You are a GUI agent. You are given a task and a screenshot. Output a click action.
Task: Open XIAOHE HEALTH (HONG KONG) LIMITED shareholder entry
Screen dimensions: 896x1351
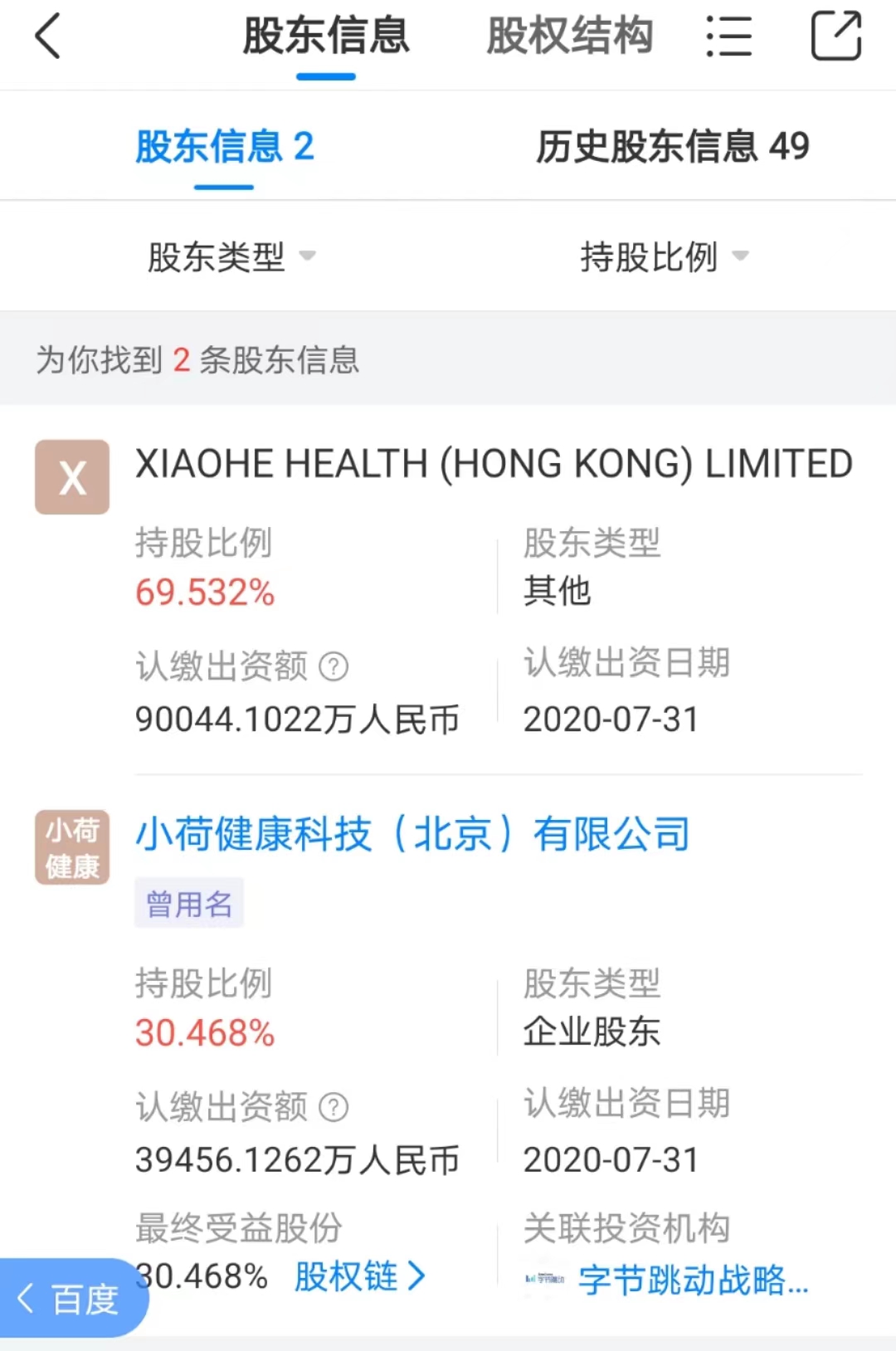(x=494, y=464)
